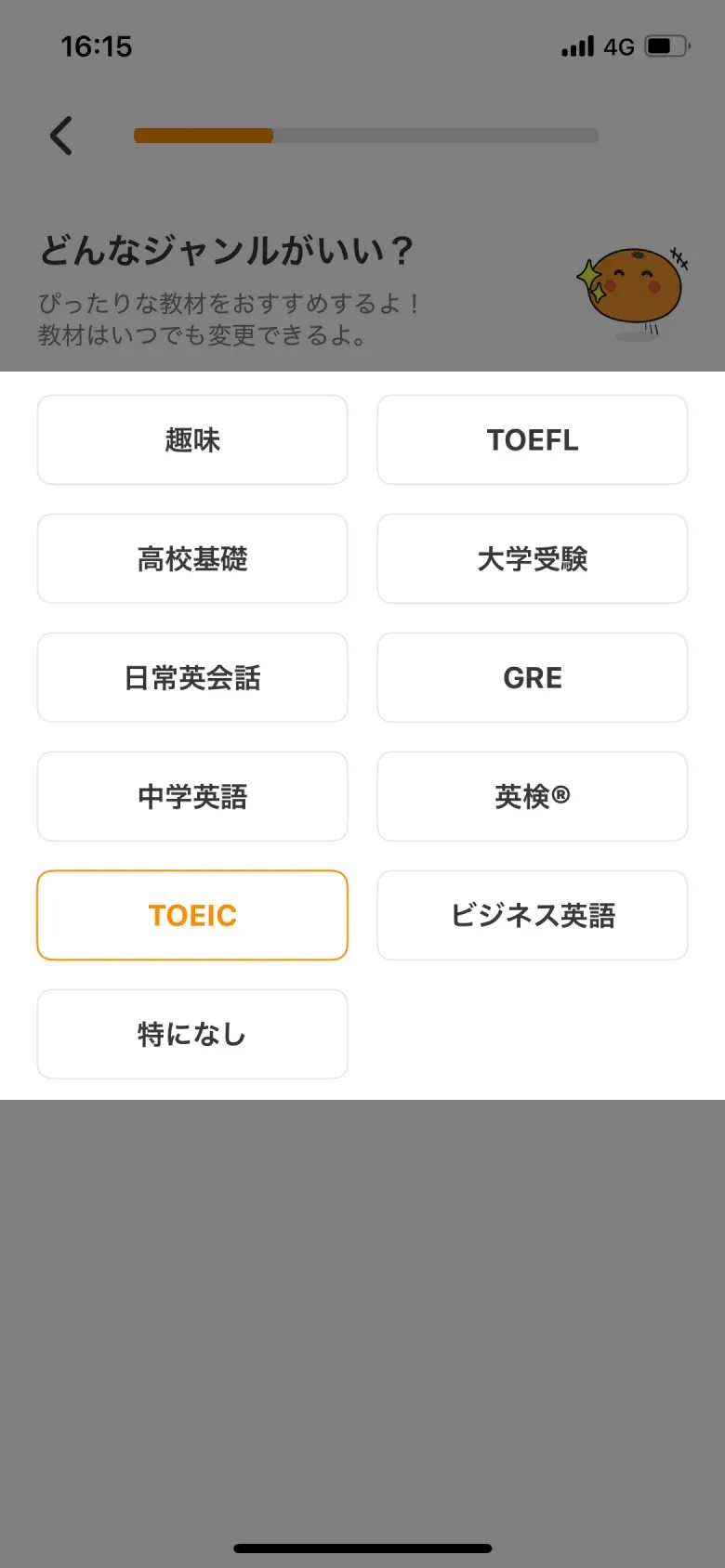Tap the clock showing 16:15
The image size is (725, 1568).
[97, 46]
